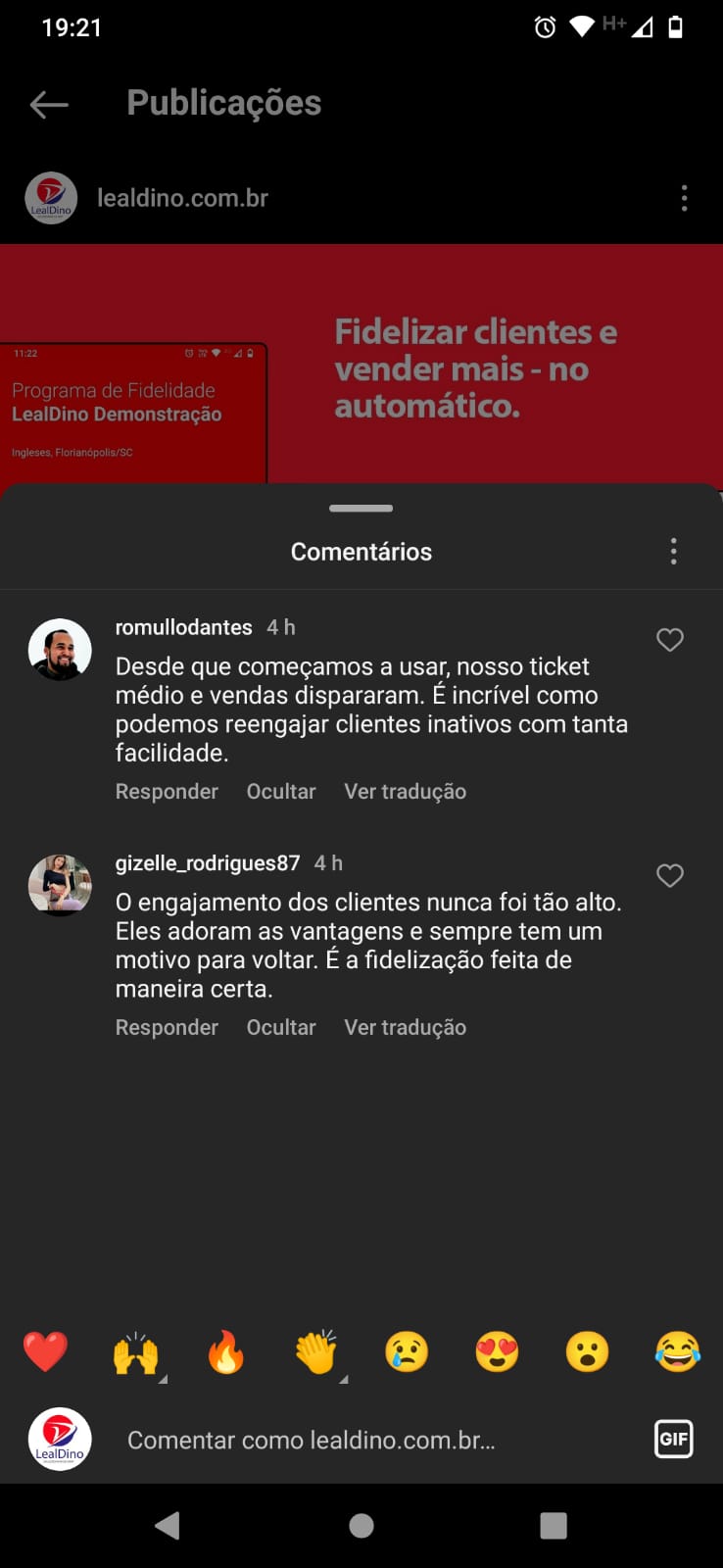The width and height of the screenshot is (723, 1568).
Task: Reply to romullodantes' comment
Action: [167, 791]
